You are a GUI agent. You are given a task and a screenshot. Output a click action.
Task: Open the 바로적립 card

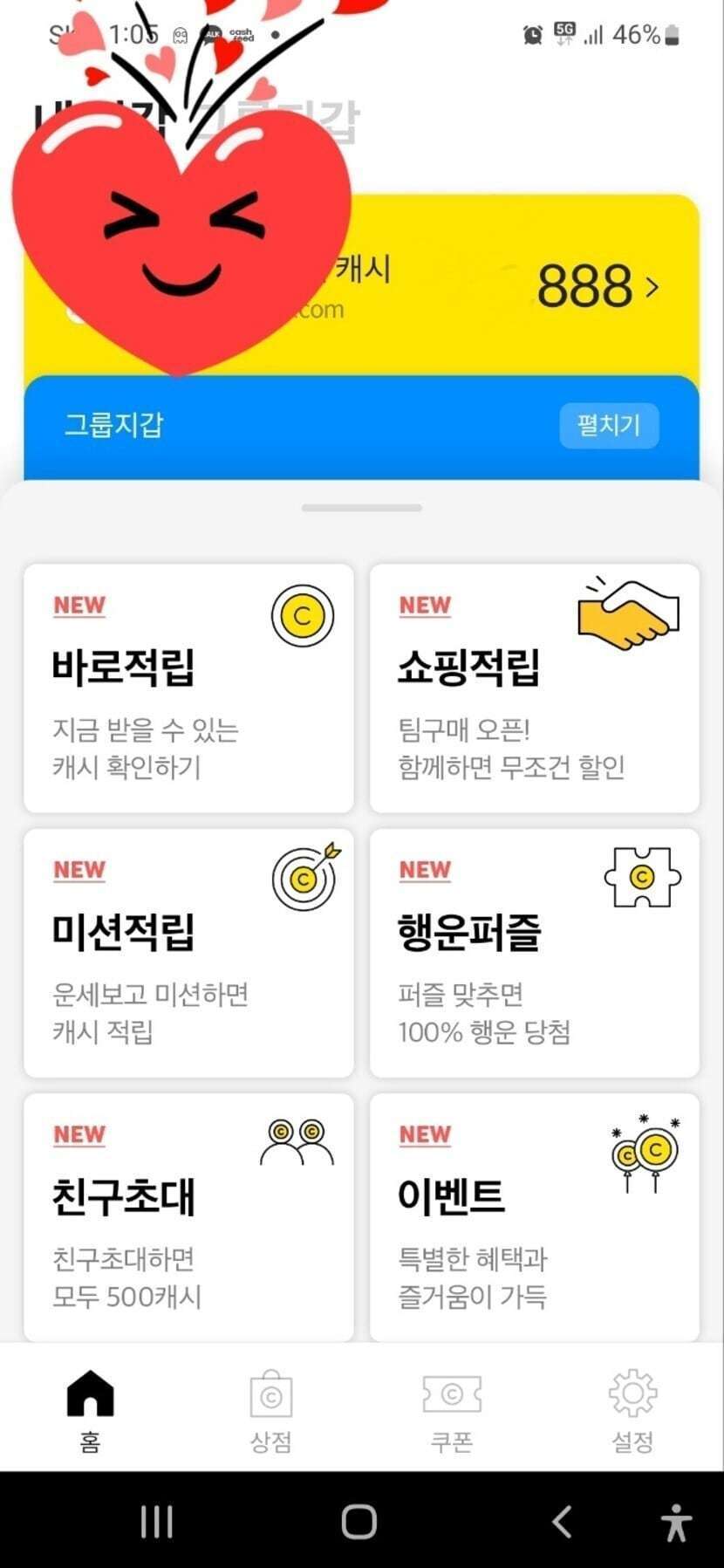pos(188,688)
